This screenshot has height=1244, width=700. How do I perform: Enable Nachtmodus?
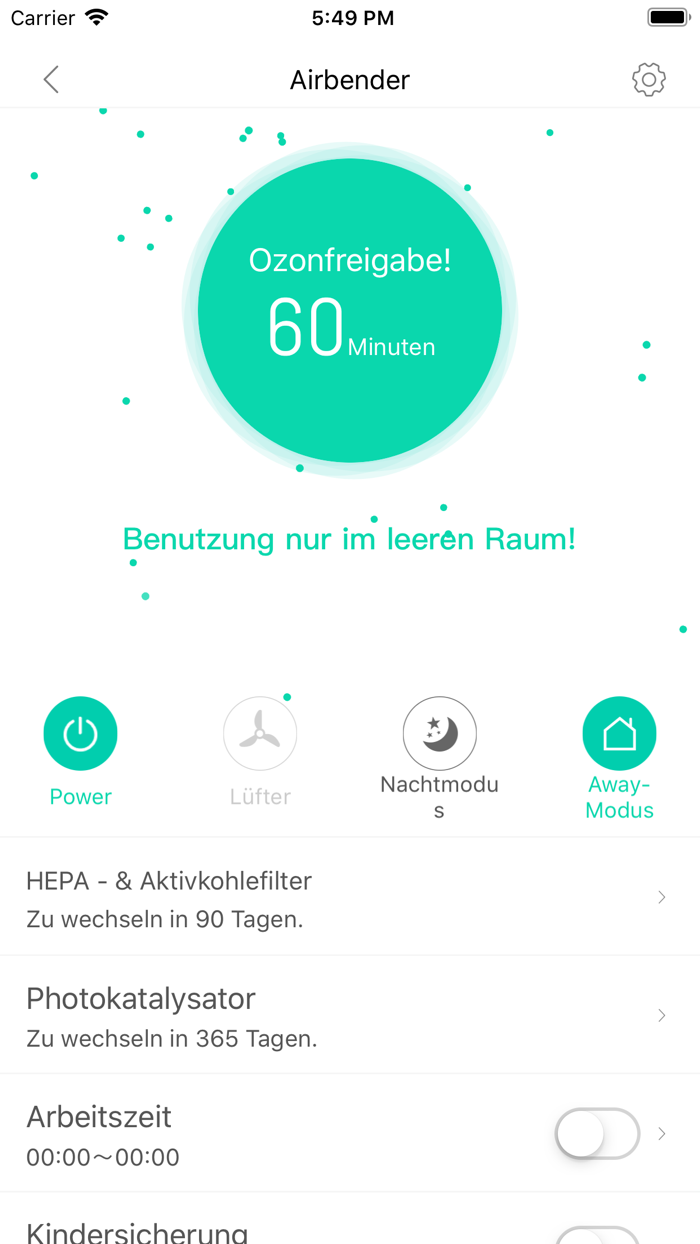click(439, 734)
